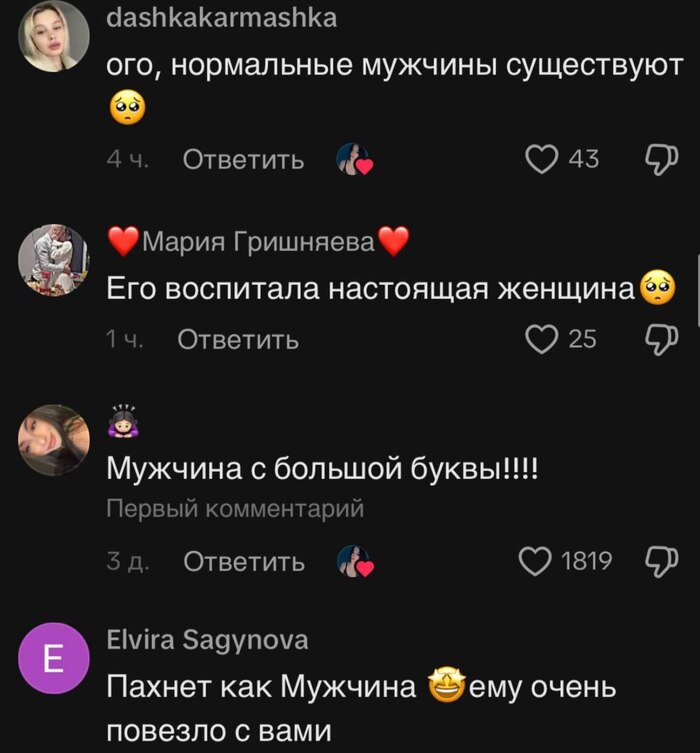Like the 'Мужчина с большой буквы' comment
Screen dimensions: 700x753
click(536, 562)
